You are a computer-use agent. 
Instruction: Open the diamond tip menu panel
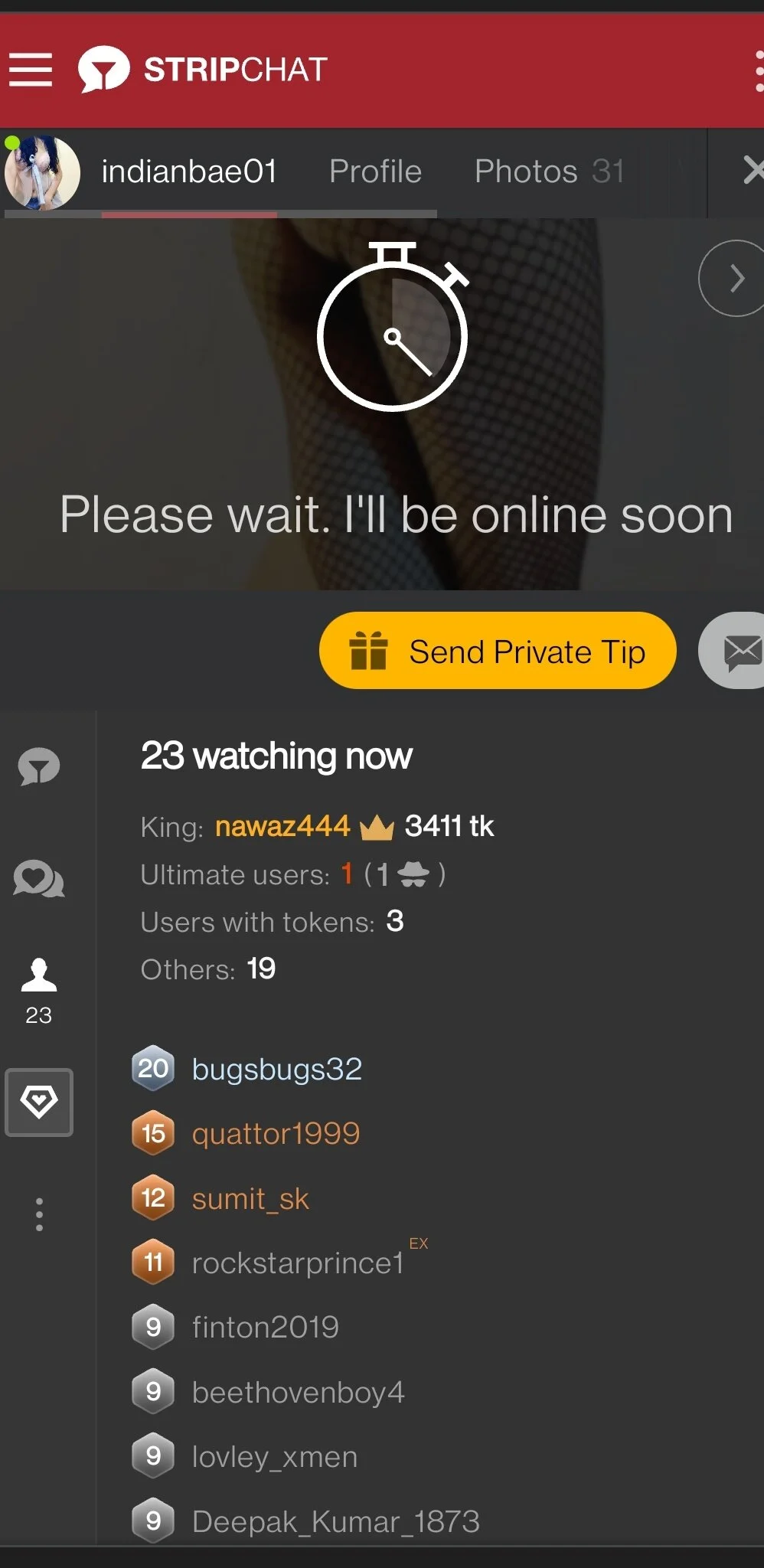click(x=39, y=1102)
